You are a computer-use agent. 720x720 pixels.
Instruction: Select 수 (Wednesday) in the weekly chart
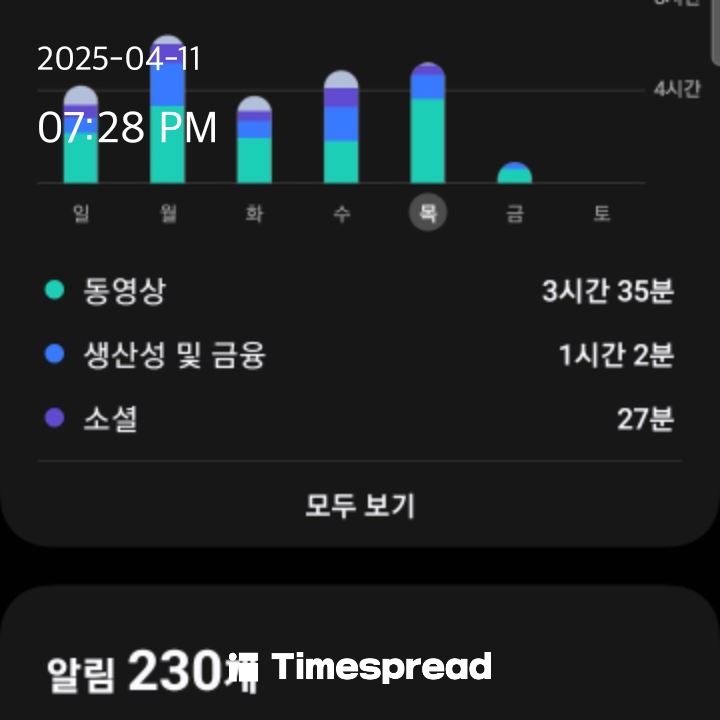341,213
